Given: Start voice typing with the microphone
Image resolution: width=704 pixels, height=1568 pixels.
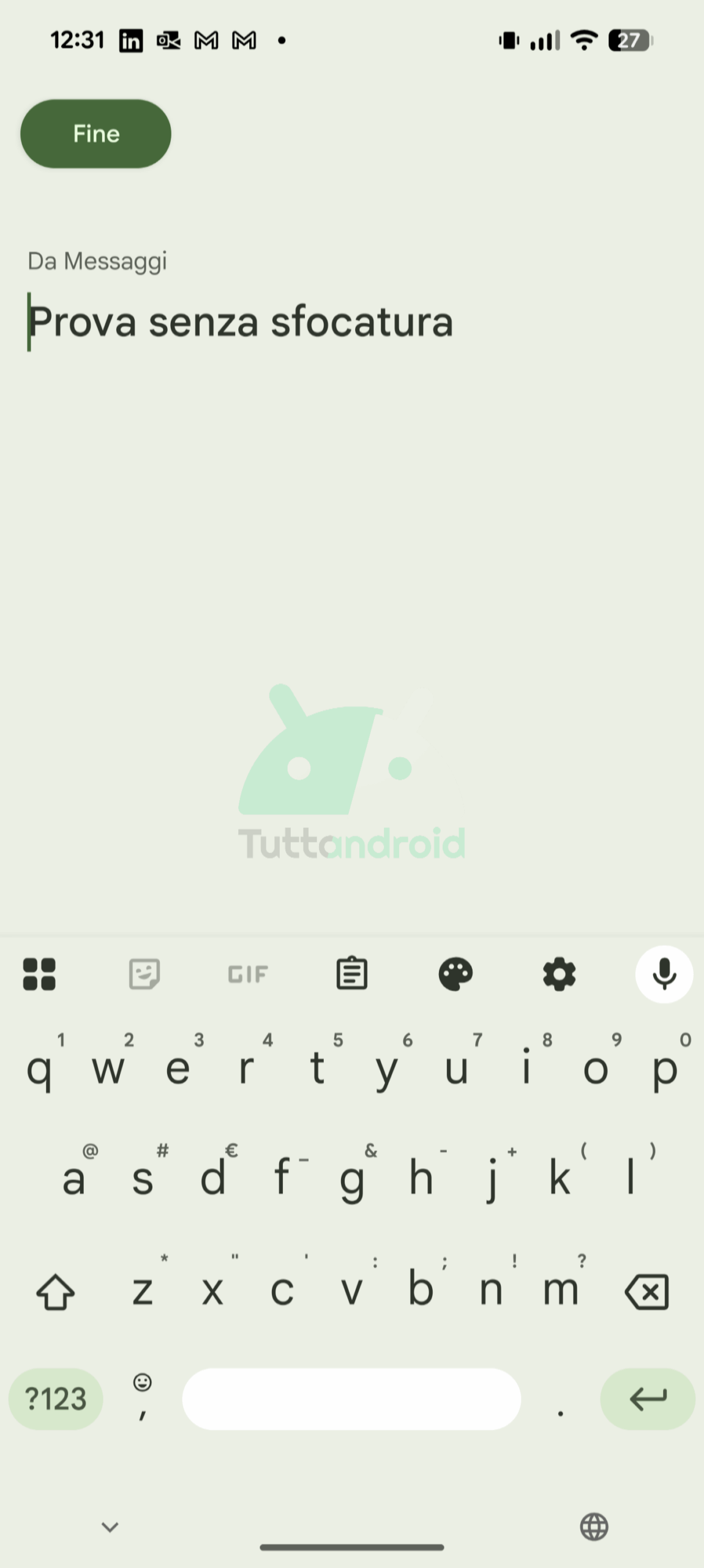Looking at the screenshot, I should coord(664,974).
